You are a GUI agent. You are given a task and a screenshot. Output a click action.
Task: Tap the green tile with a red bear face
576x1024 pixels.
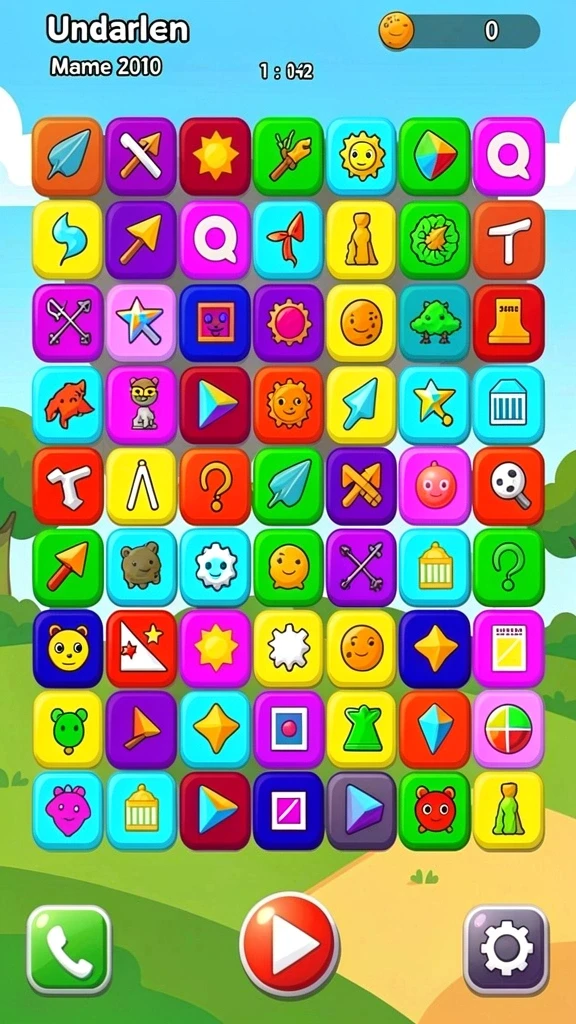pyautogui.click(x=434, y=811)
